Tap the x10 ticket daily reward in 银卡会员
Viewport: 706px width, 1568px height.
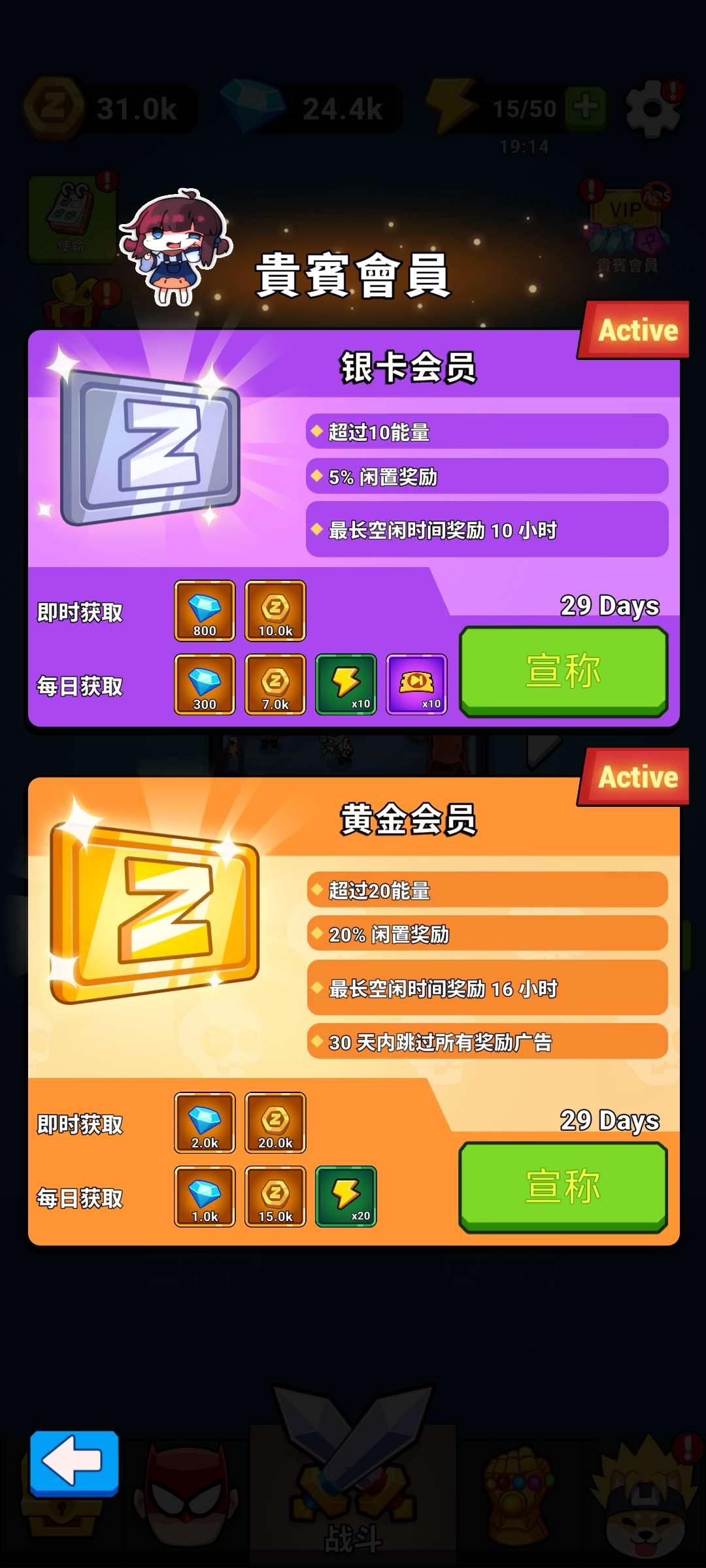[x=417, y=684]
